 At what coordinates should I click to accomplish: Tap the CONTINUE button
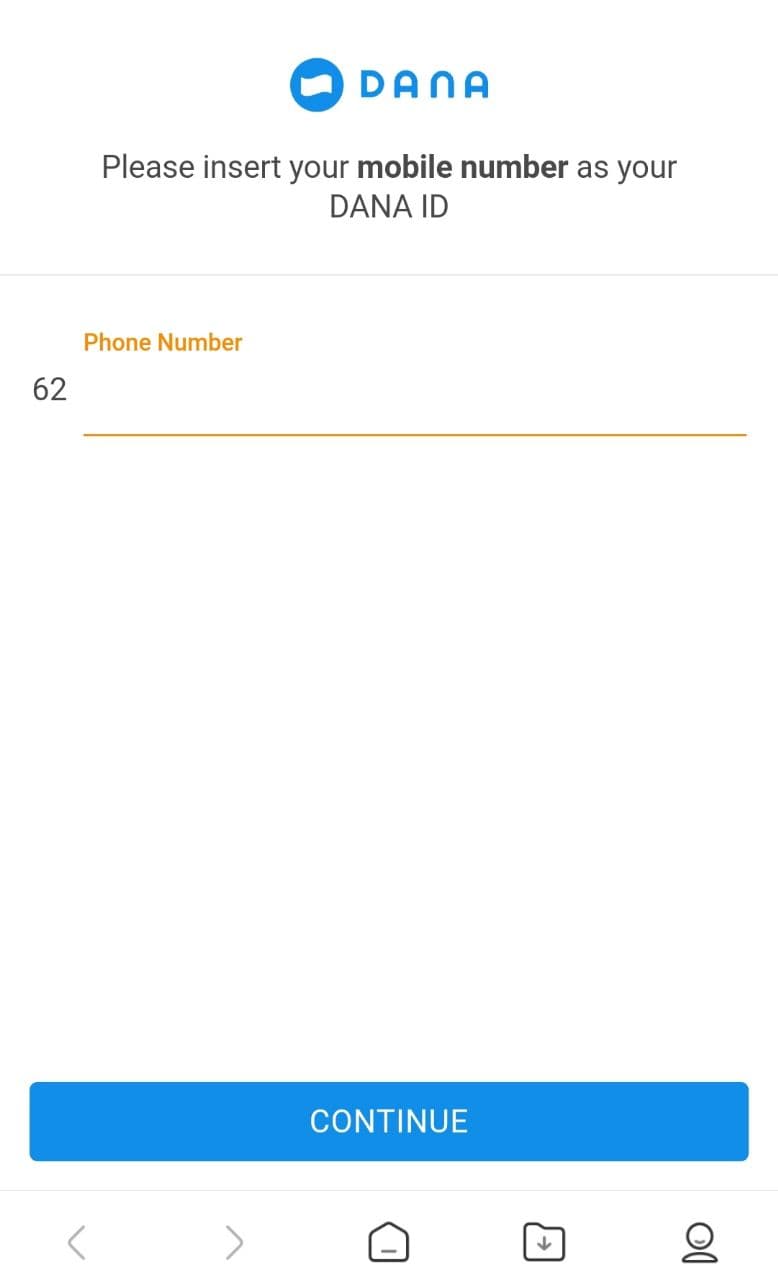(389, 1121)
